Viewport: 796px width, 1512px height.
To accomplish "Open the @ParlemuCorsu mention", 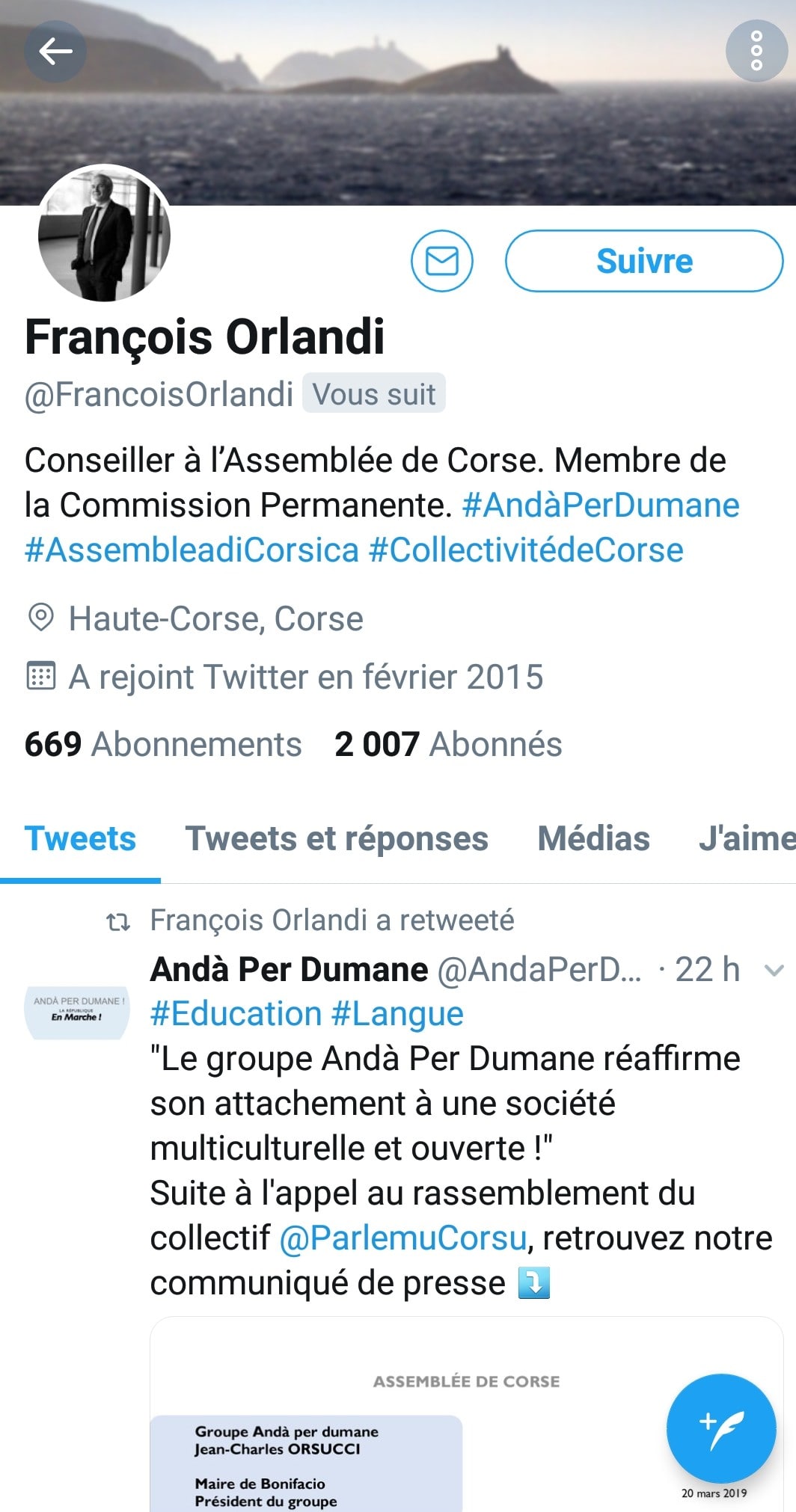I will (x=403, y=1238).
